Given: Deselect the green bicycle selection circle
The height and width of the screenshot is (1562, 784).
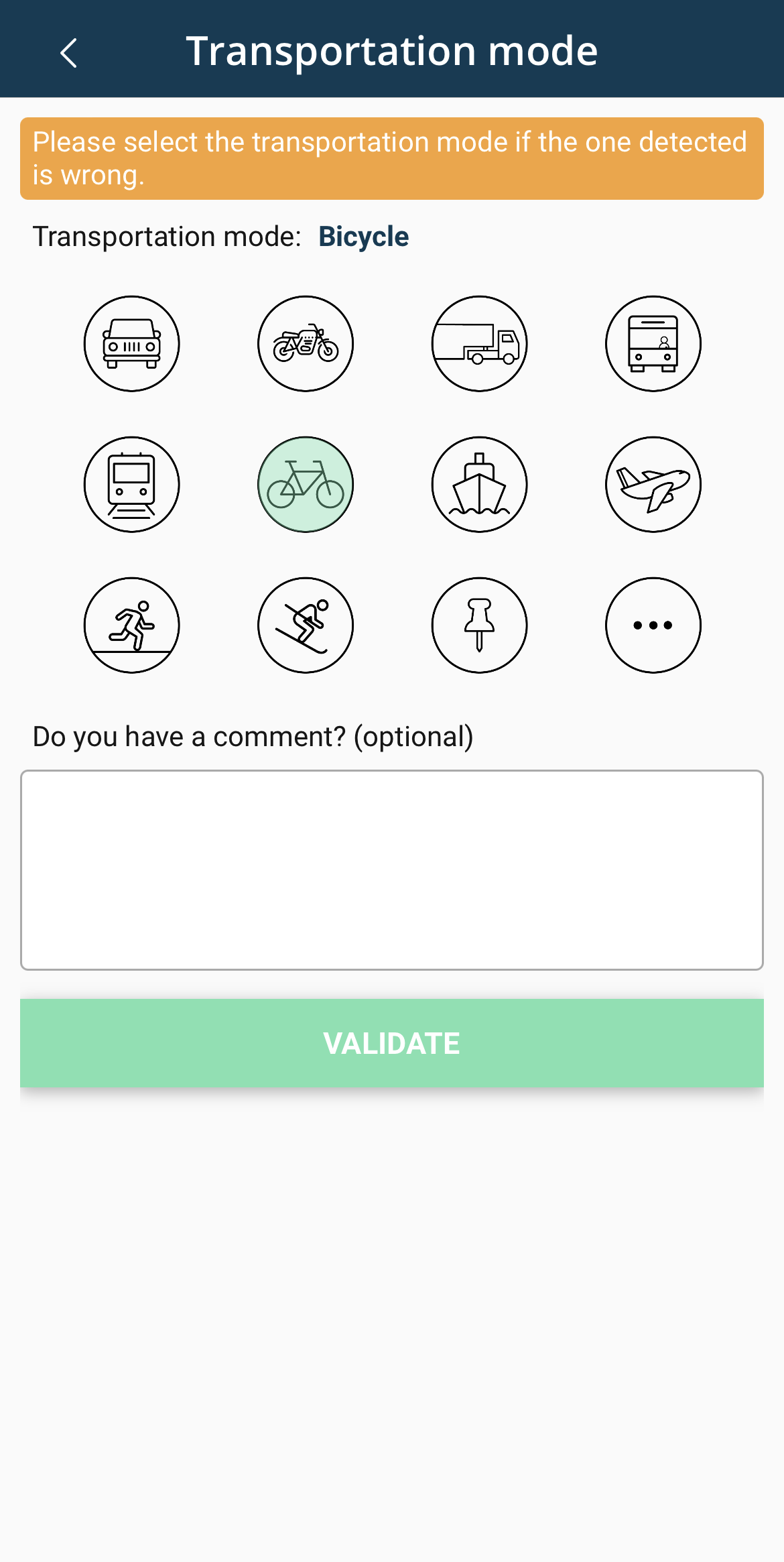Looking at the screenshot, I should coord(305,485).
